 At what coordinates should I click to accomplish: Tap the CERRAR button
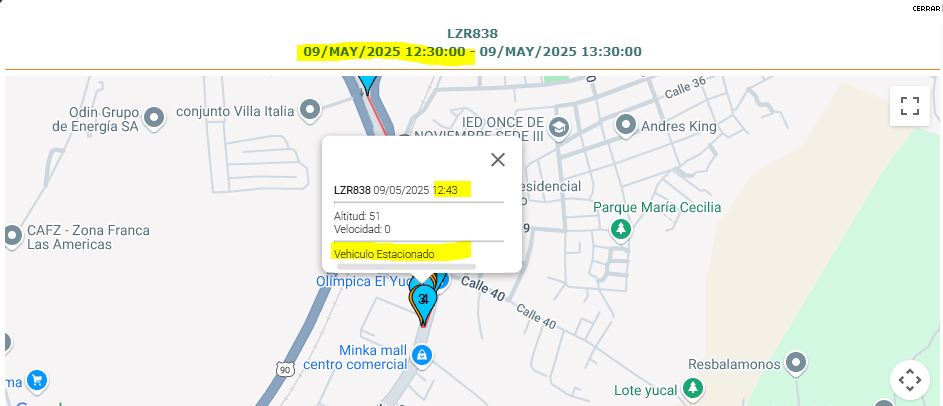click(x=926, y=8)
